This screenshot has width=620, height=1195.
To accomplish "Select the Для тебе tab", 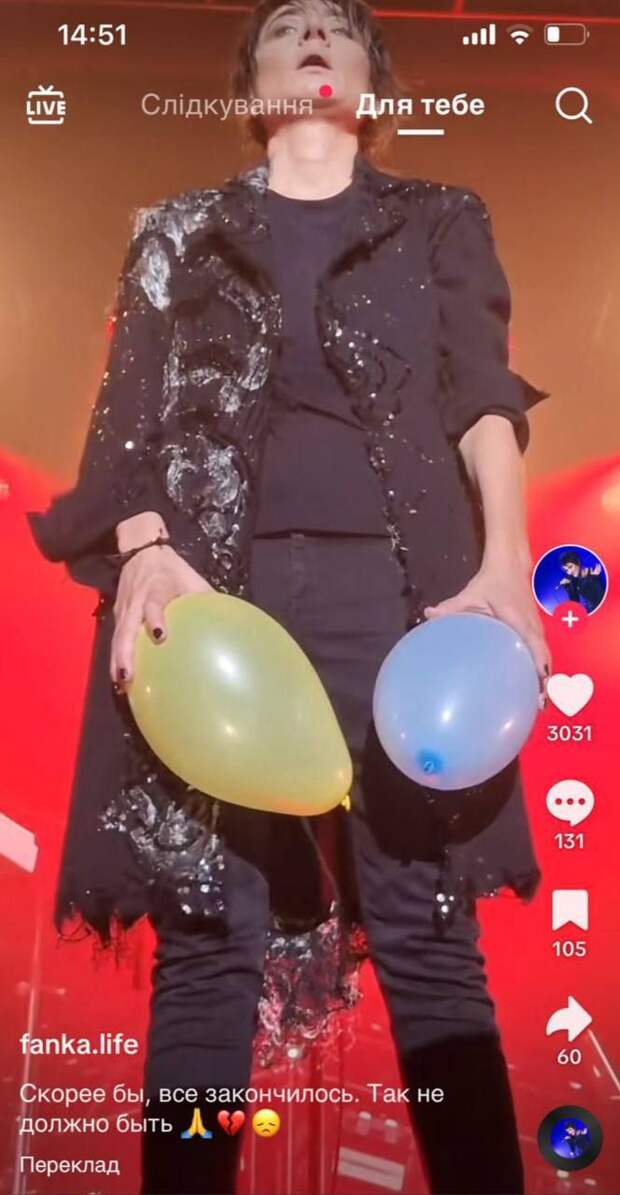I will tap(420, 105).
